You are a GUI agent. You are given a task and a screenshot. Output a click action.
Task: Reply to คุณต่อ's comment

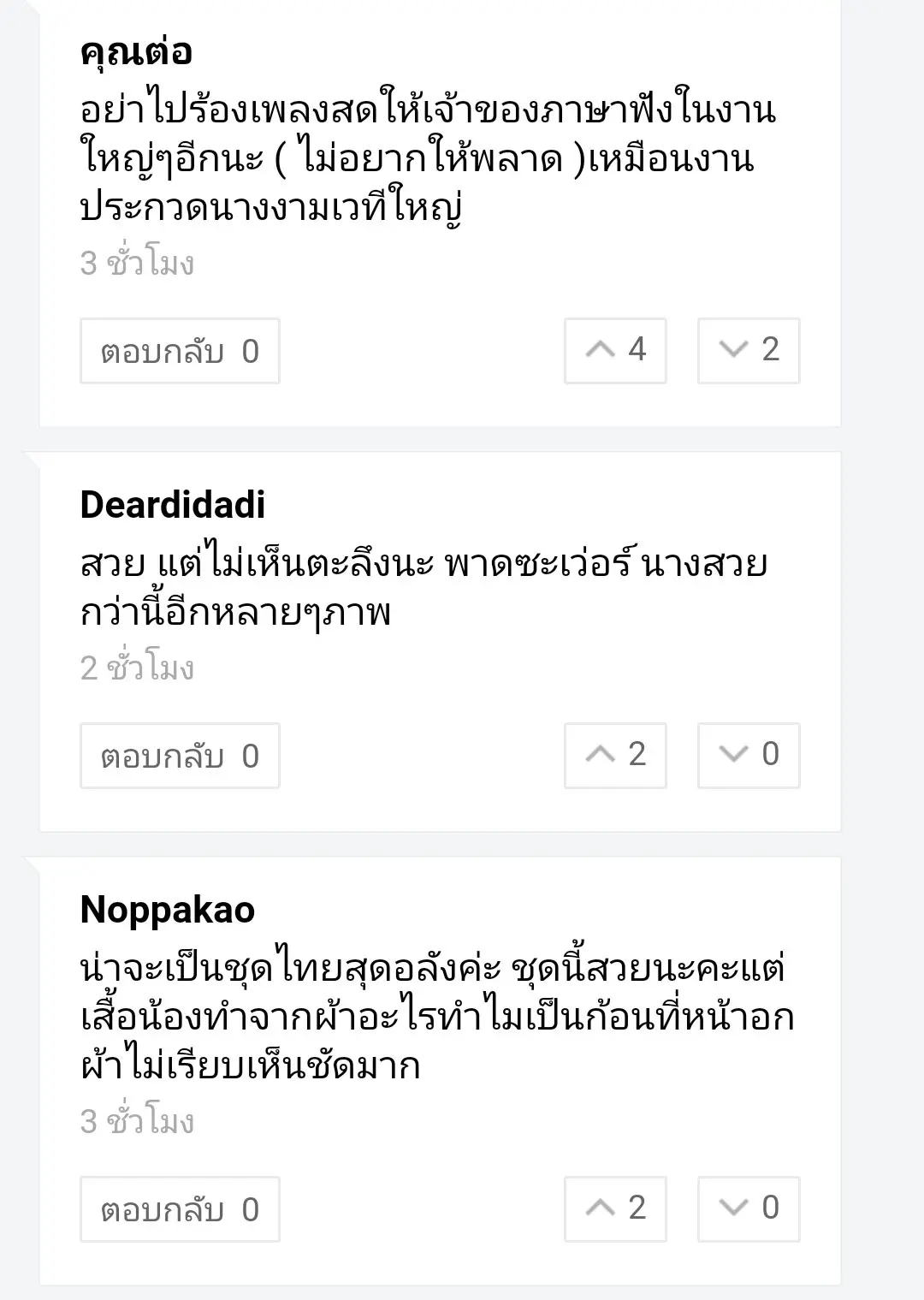tap(180, 351)
